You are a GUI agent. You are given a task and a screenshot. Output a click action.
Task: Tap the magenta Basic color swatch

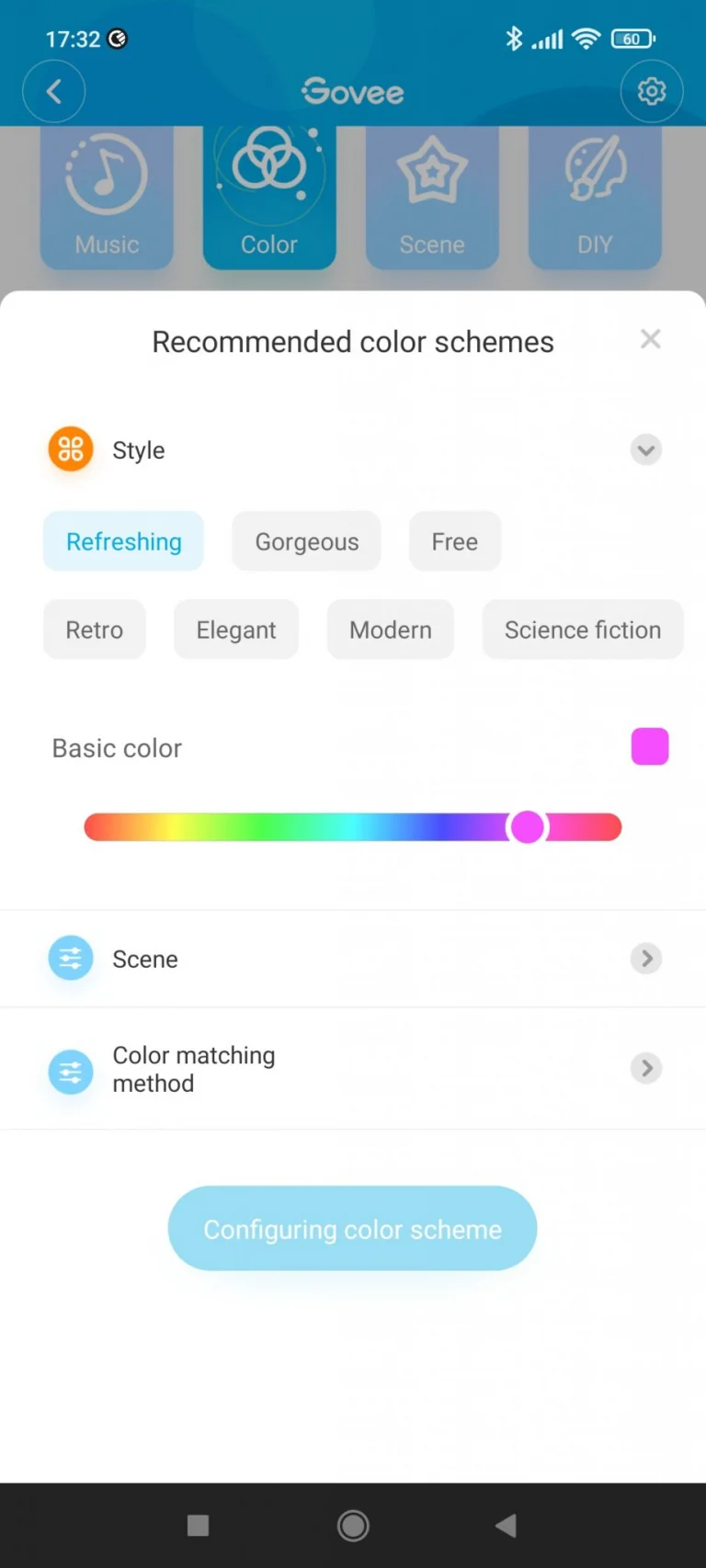click(x=649, y=746)
